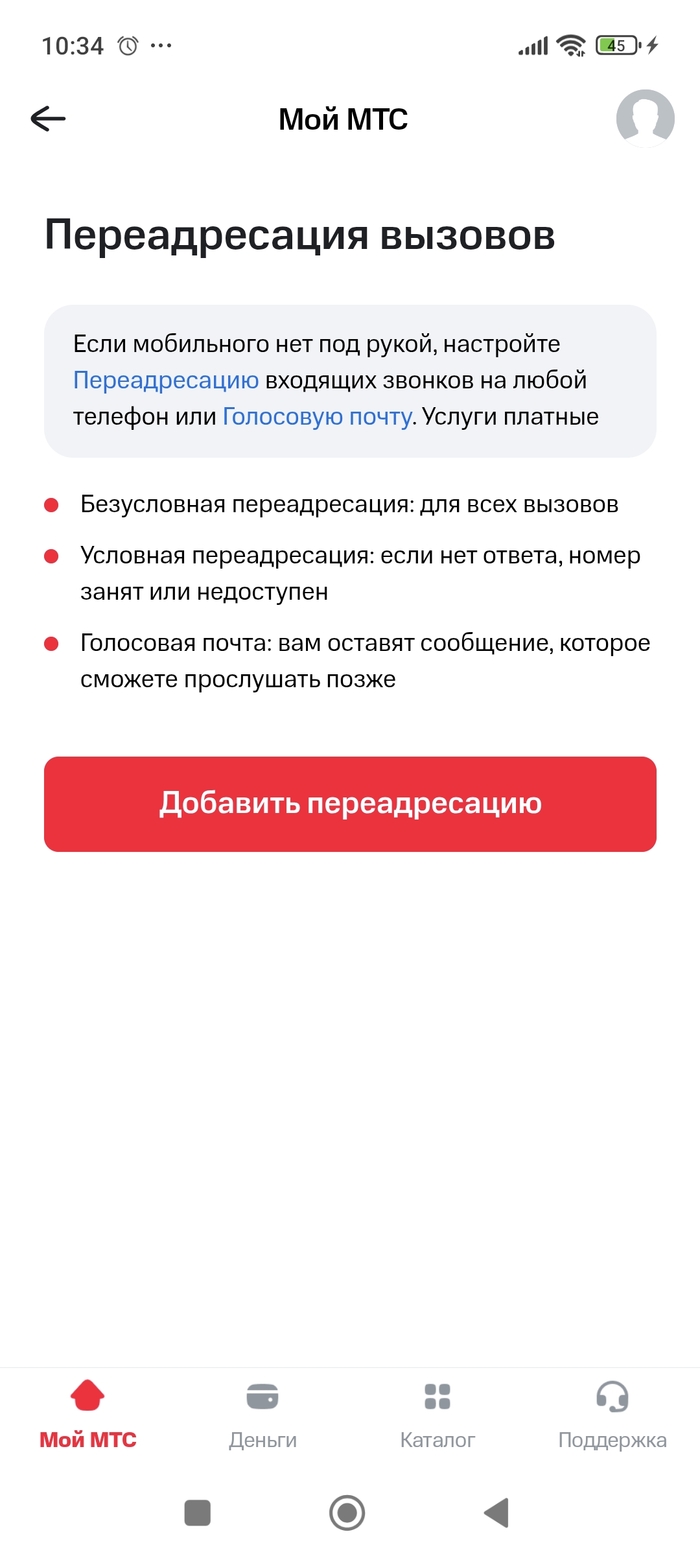Open the profile avatar
Image resolution: width=700 pixels, height=1556 pixels.
pos(644,119)
